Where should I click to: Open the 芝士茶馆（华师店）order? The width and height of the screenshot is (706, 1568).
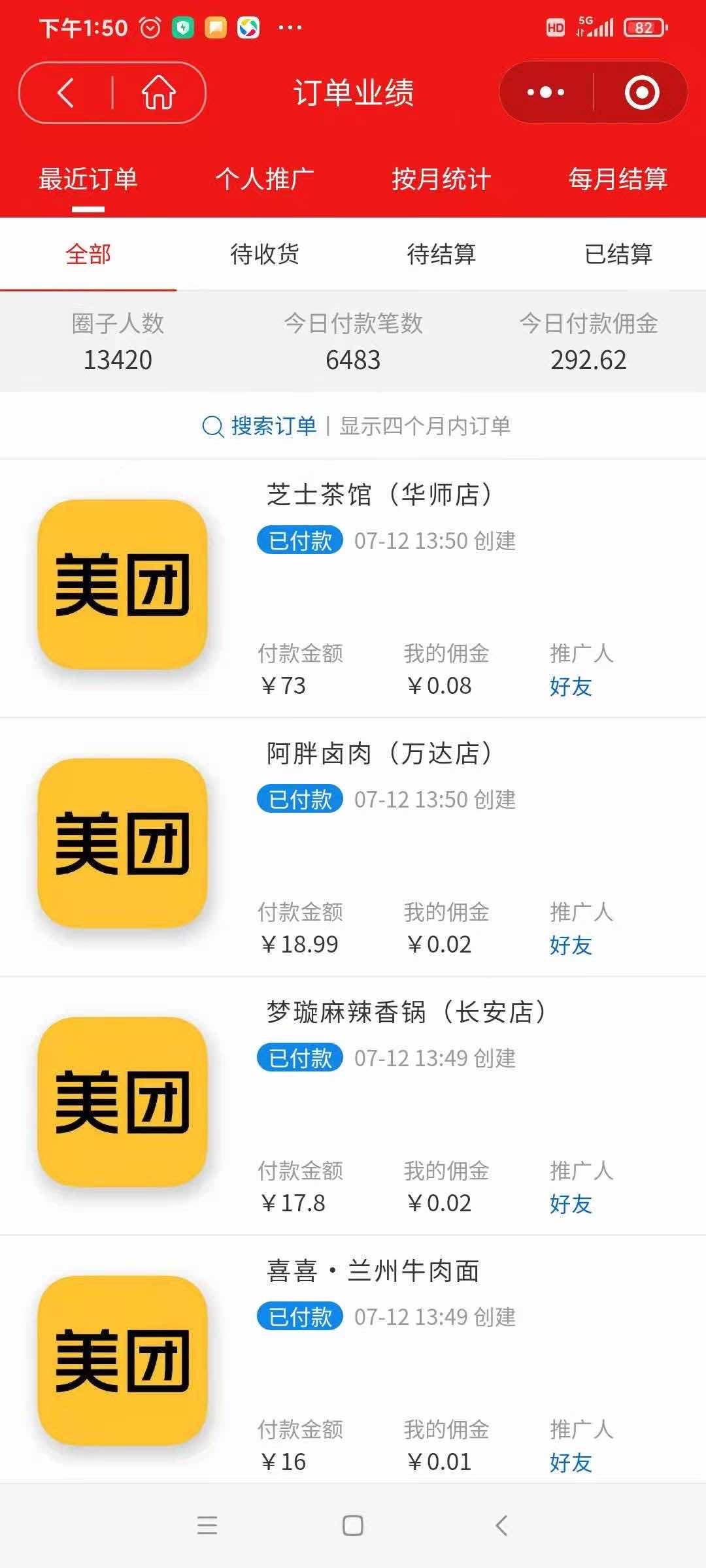coord(353,588)
